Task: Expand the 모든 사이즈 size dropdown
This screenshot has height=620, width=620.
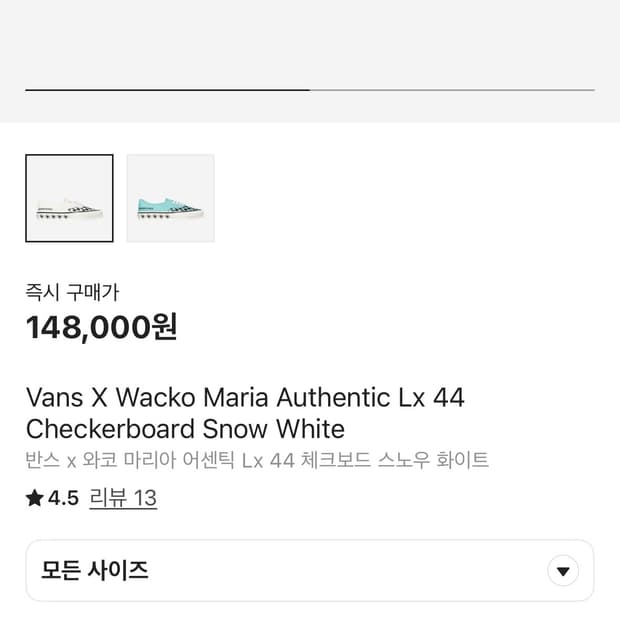Action: (310, 571)
